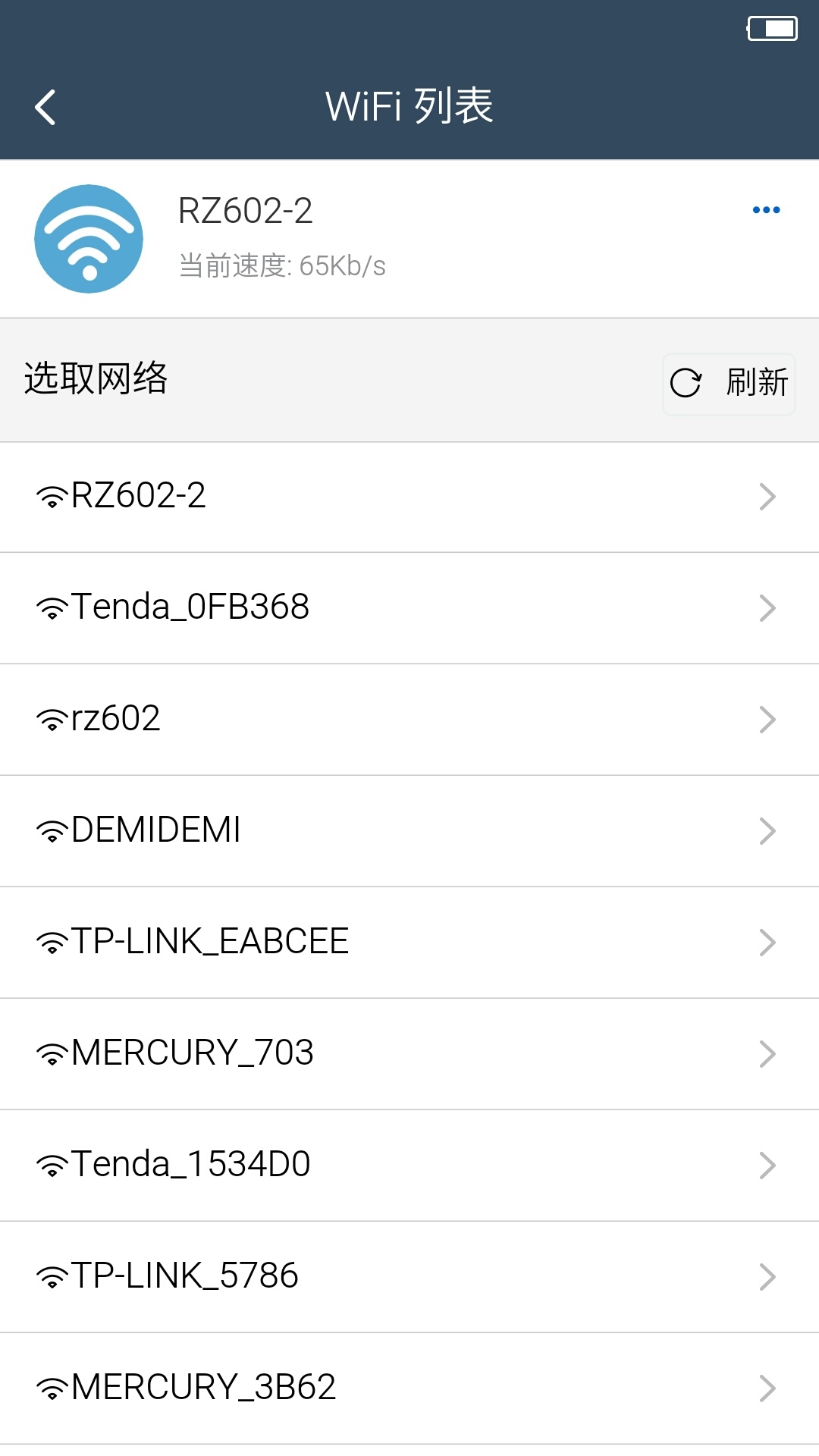
Task: Open the MERCURY_703 network
Action: pyautogui.click(x=409, y=1053)
